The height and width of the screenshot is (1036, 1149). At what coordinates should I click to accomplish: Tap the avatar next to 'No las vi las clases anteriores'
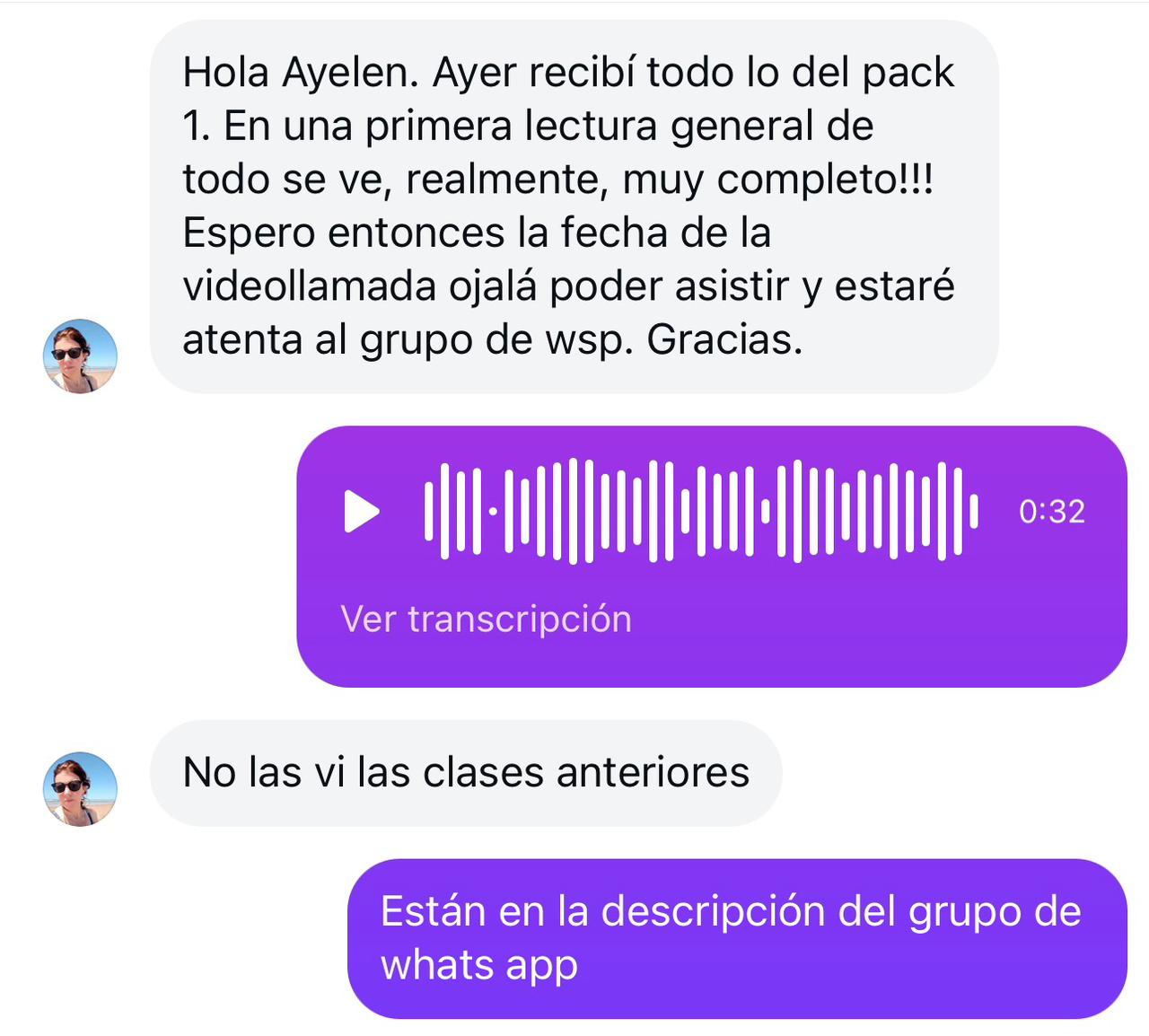[80, 788]
